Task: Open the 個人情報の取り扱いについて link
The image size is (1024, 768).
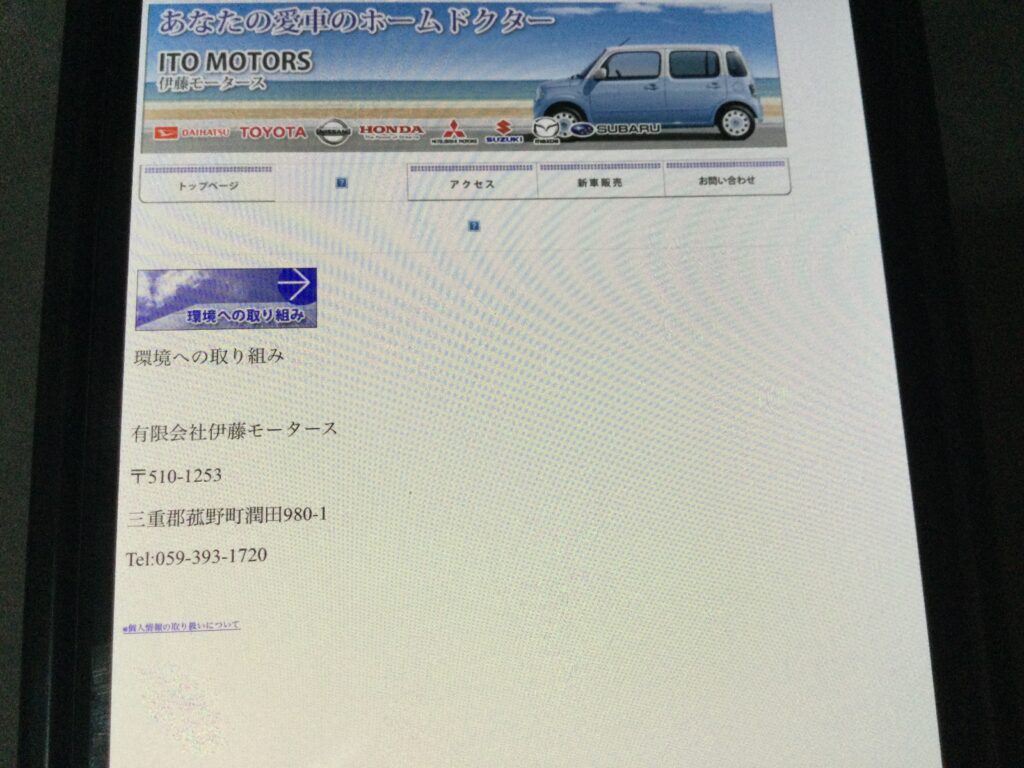Action: (x=182, y=626)
